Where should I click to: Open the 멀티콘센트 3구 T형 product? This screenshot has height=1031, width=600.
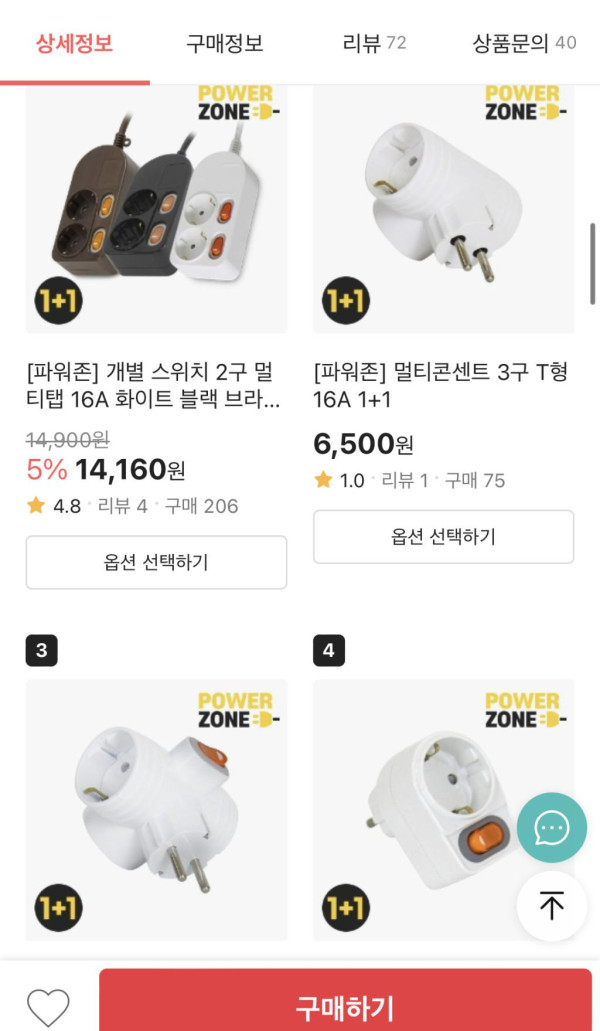point(443,387)
